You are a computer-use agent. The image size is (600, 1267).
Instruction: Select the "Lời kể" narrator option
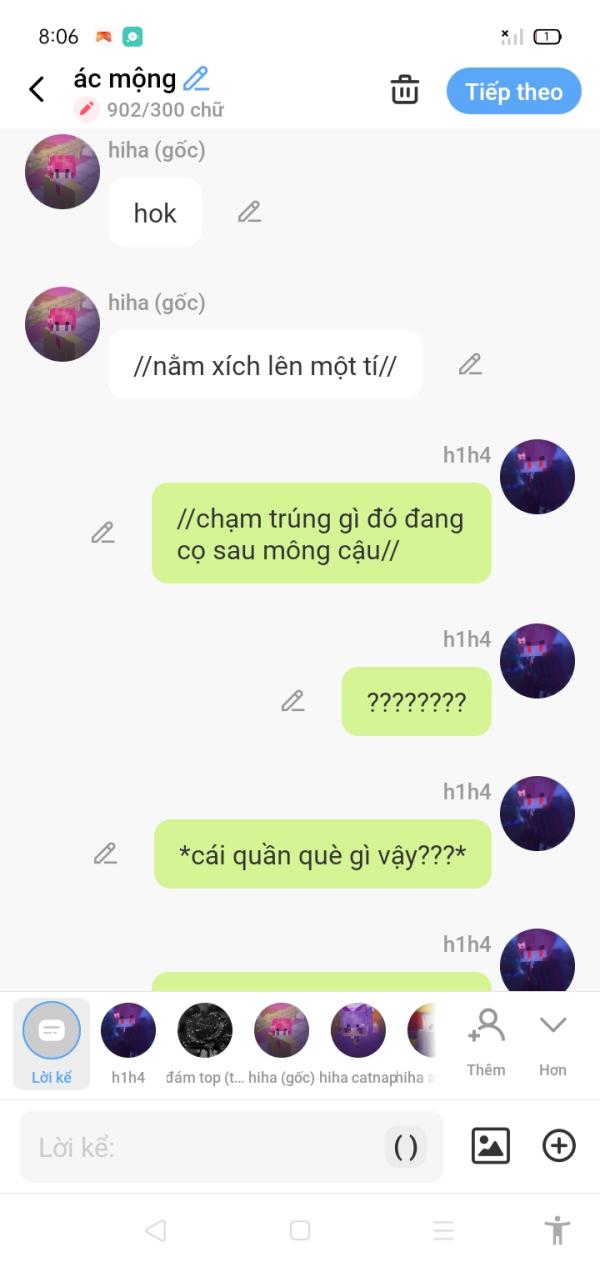coord(52,1043)
